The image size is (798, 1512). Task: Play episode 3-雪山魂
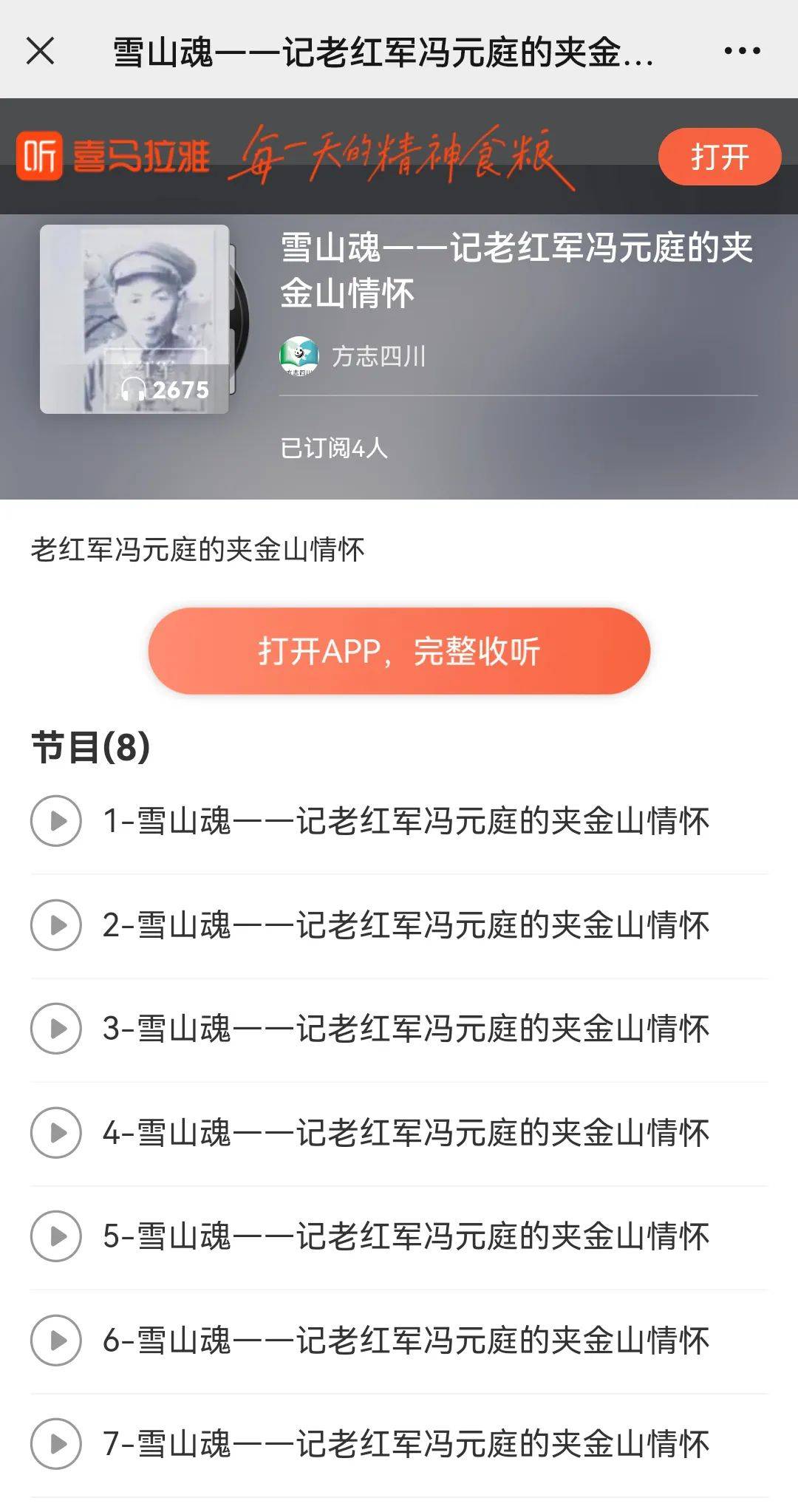[x=56, y=1029]
